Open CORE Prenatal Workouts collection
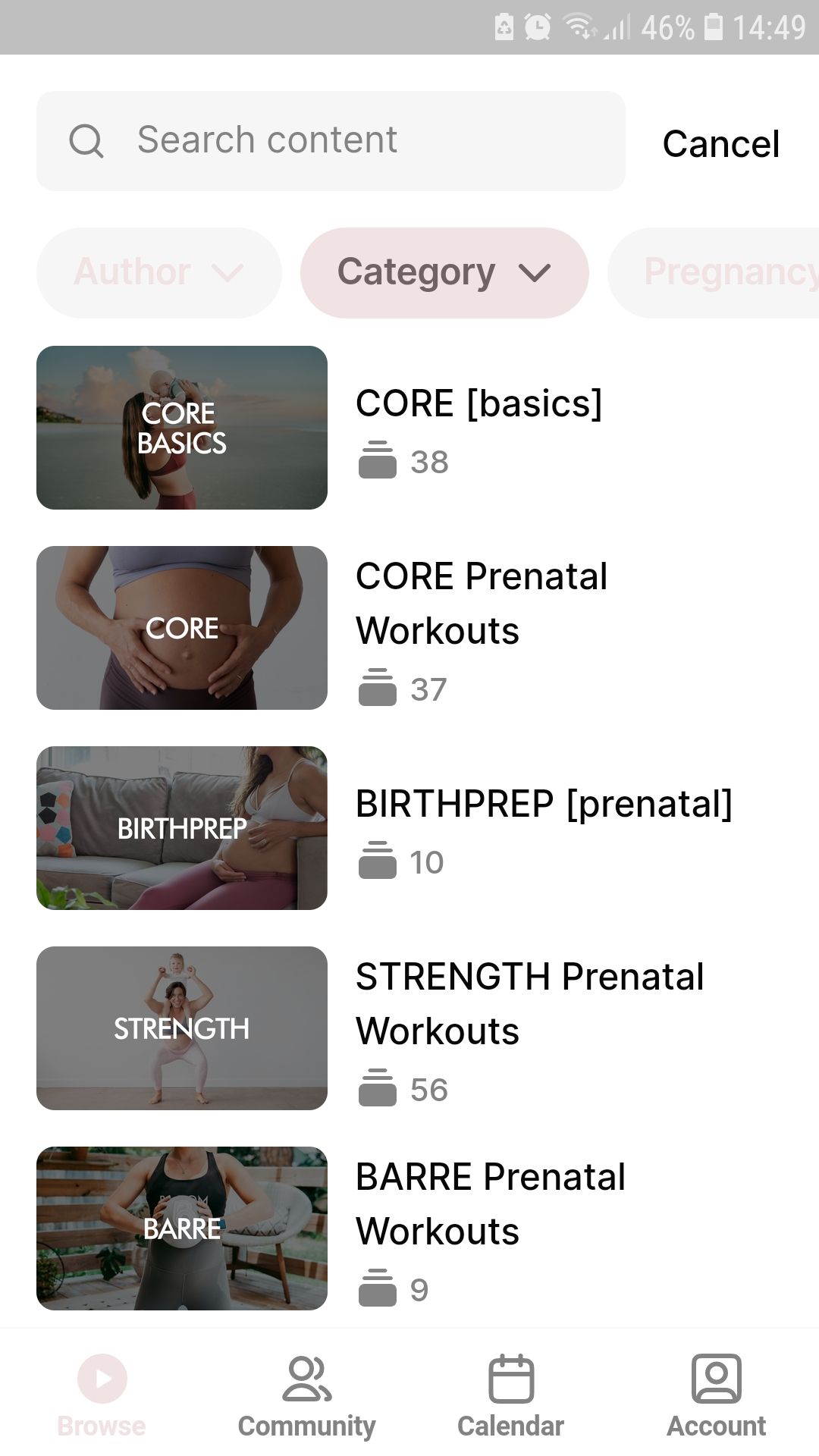 tap(409, 628)
